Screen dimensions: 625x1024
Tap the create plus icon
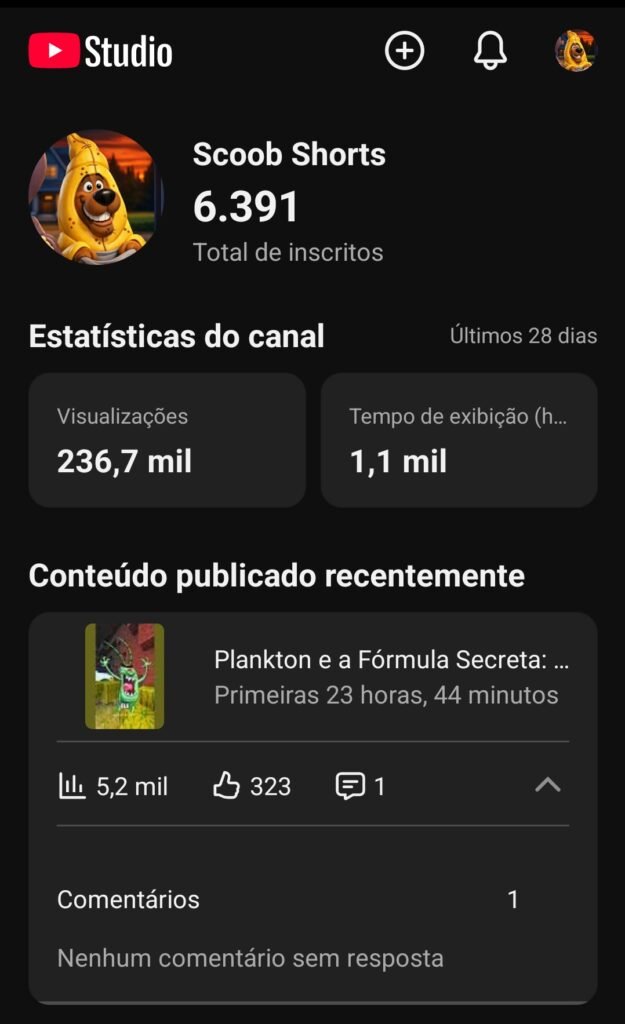pyautogui.click(x=405, y=51)
